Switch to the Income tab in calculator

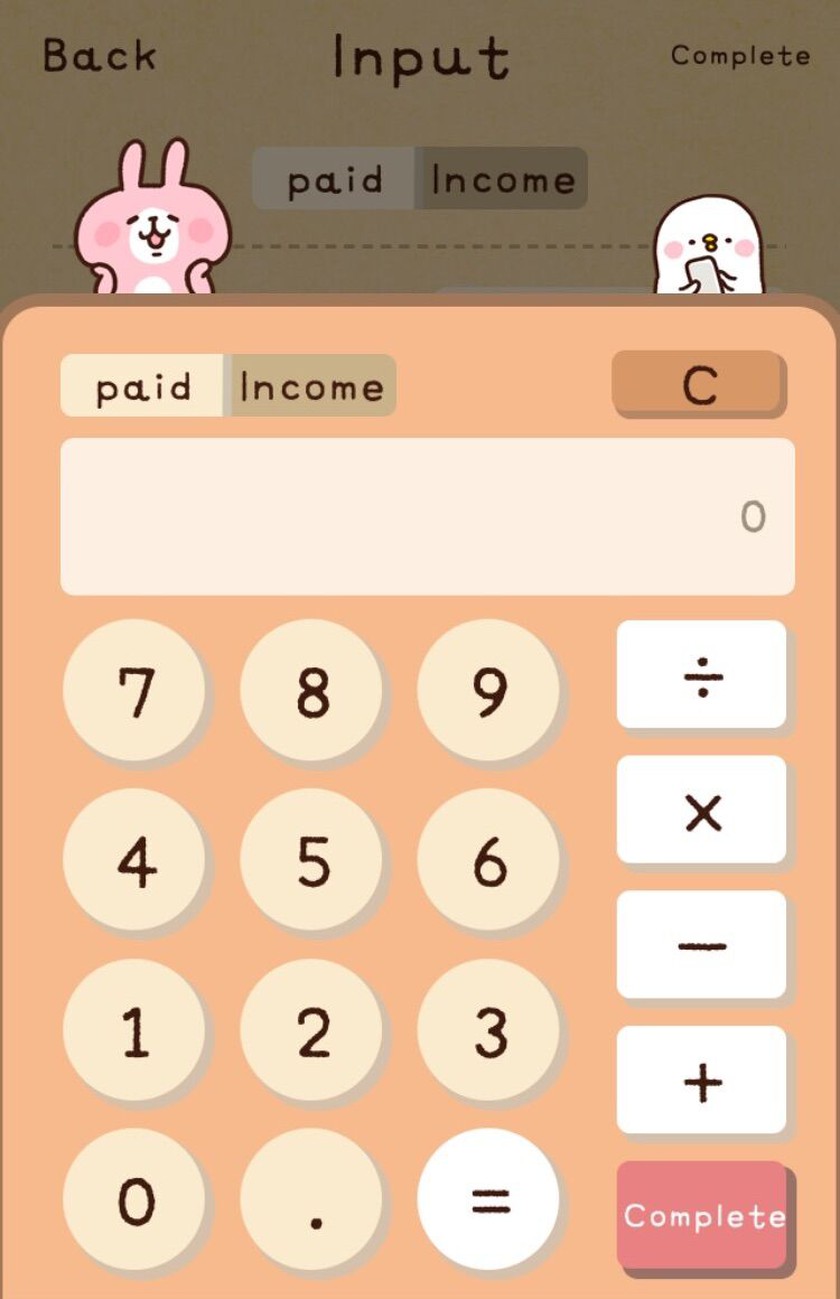(x=312, y=386)
